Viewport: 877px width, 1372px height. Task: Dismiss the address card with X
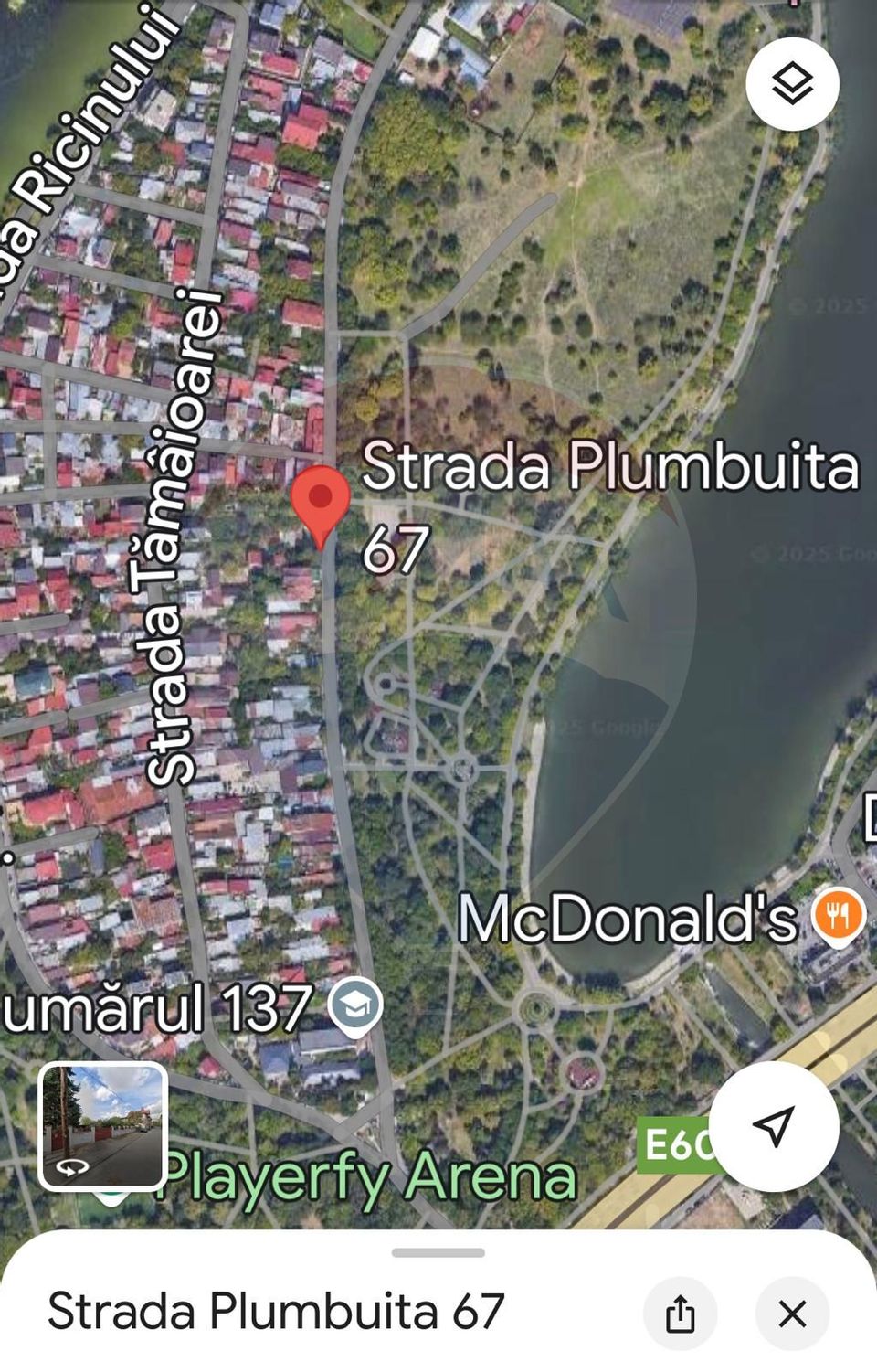click(791, 1313)
